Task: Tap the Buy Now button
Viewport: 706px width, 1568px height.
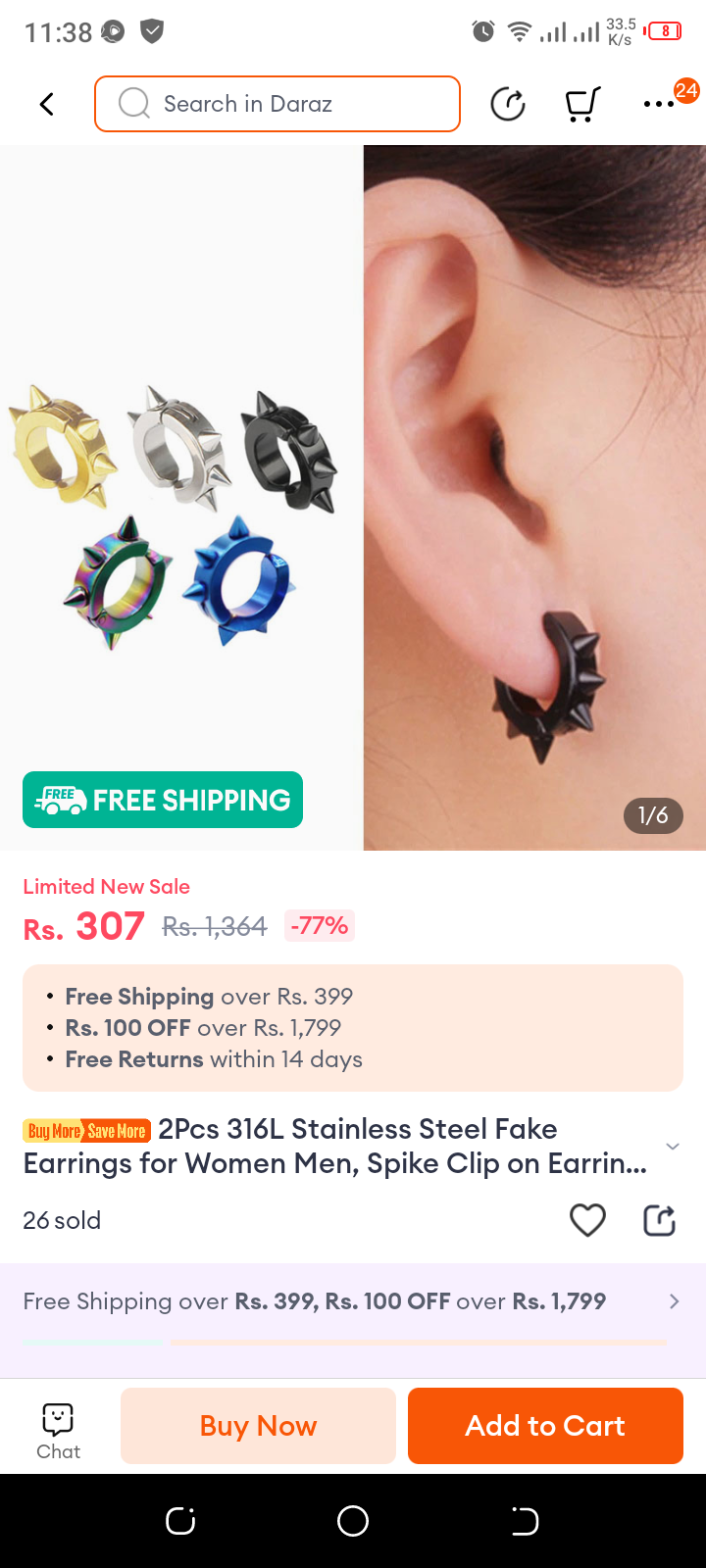Action: 258,1426
